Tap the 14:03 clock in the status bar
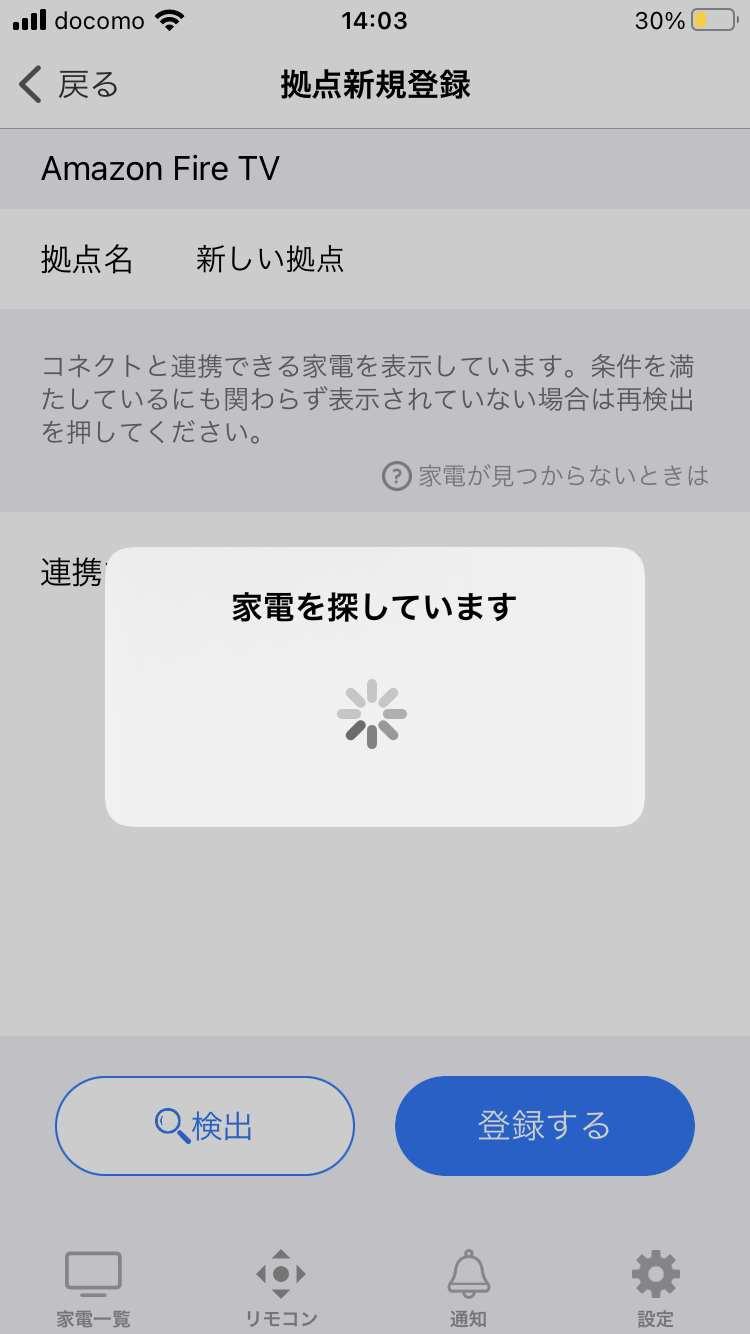The width and height of the screenshot is (750, 1334). 375,19
